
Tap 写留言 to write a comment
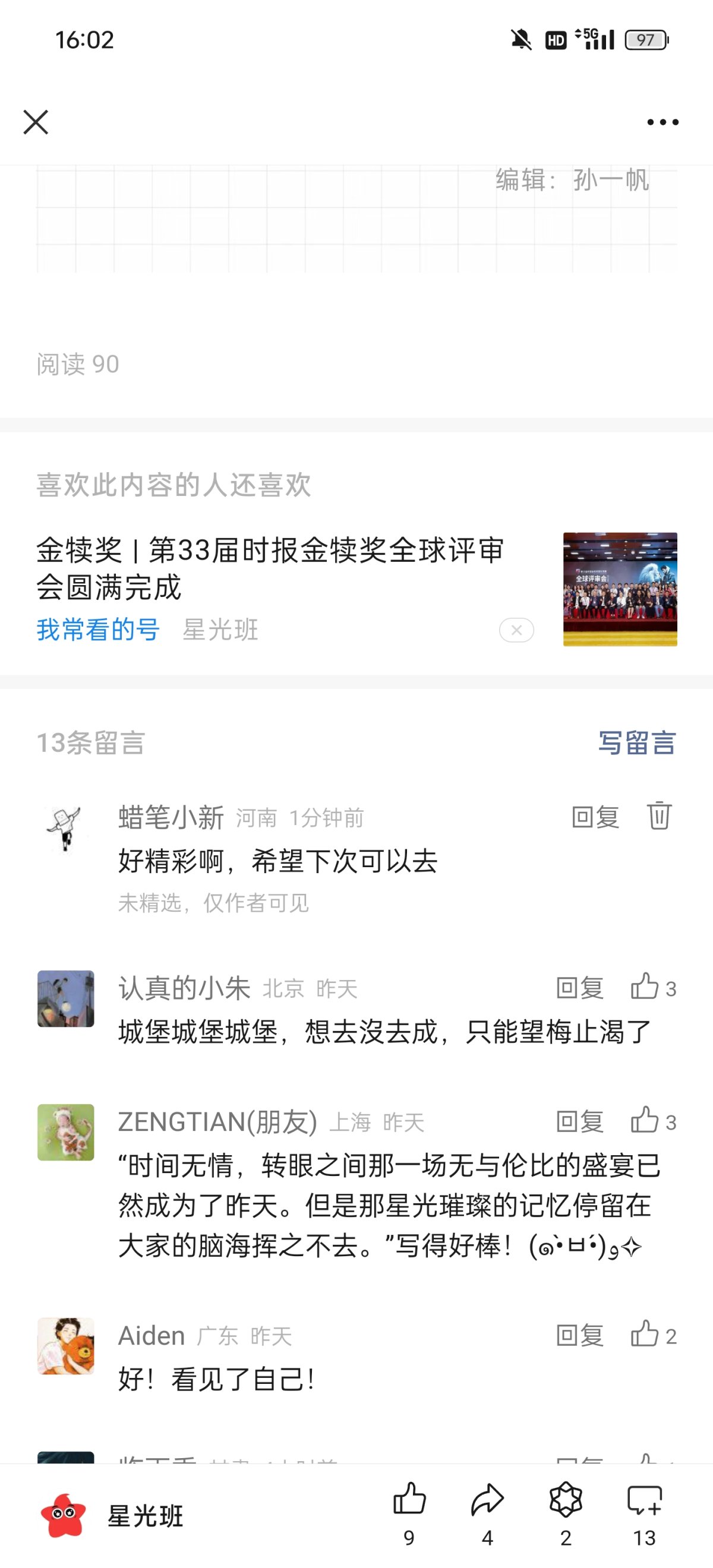tap(637, 742)
